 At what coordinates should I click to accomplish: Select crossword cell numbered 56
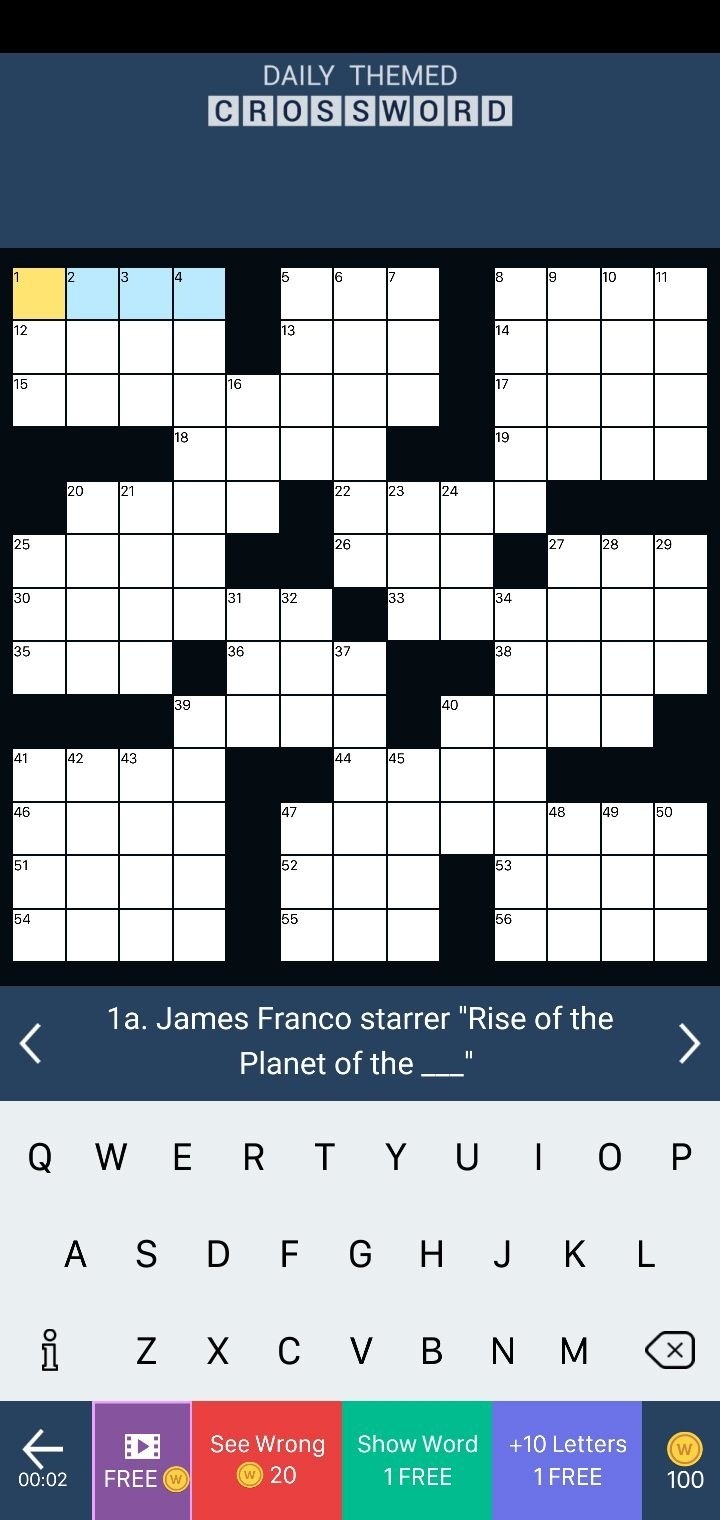point(520,935)
